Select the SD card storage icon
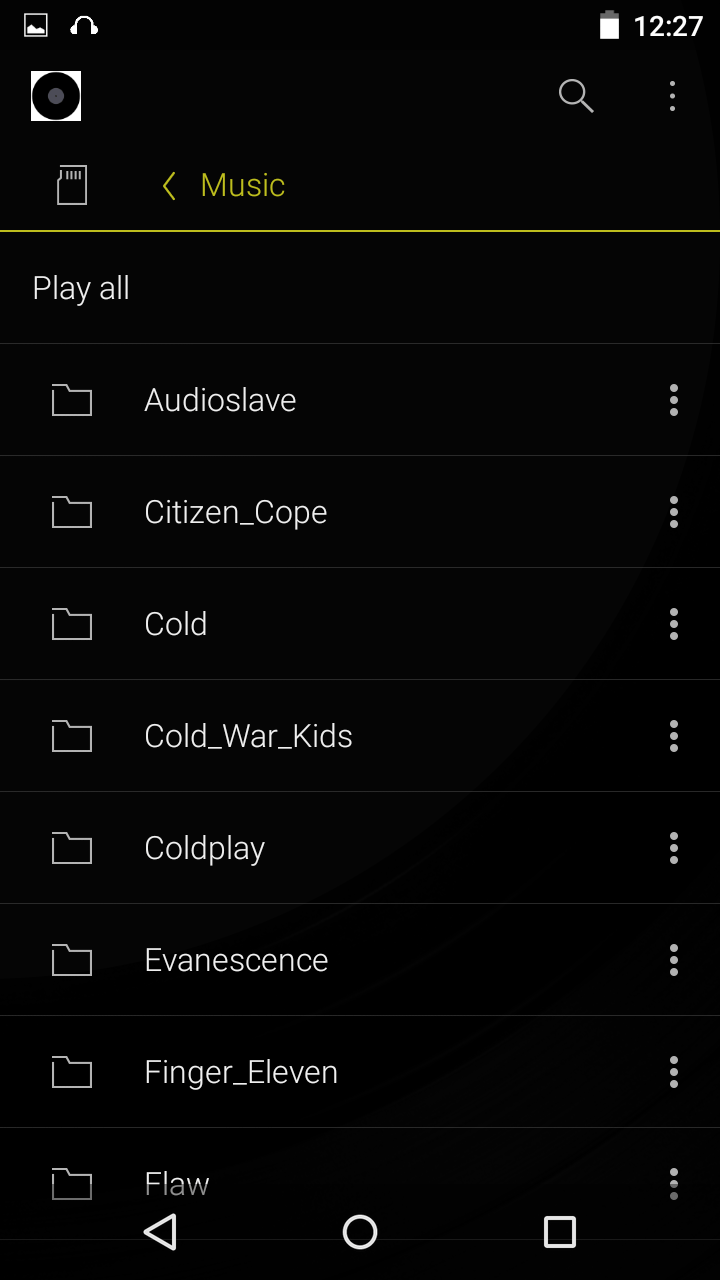Viewport: 720px width, 1280px height. (72, 185)
